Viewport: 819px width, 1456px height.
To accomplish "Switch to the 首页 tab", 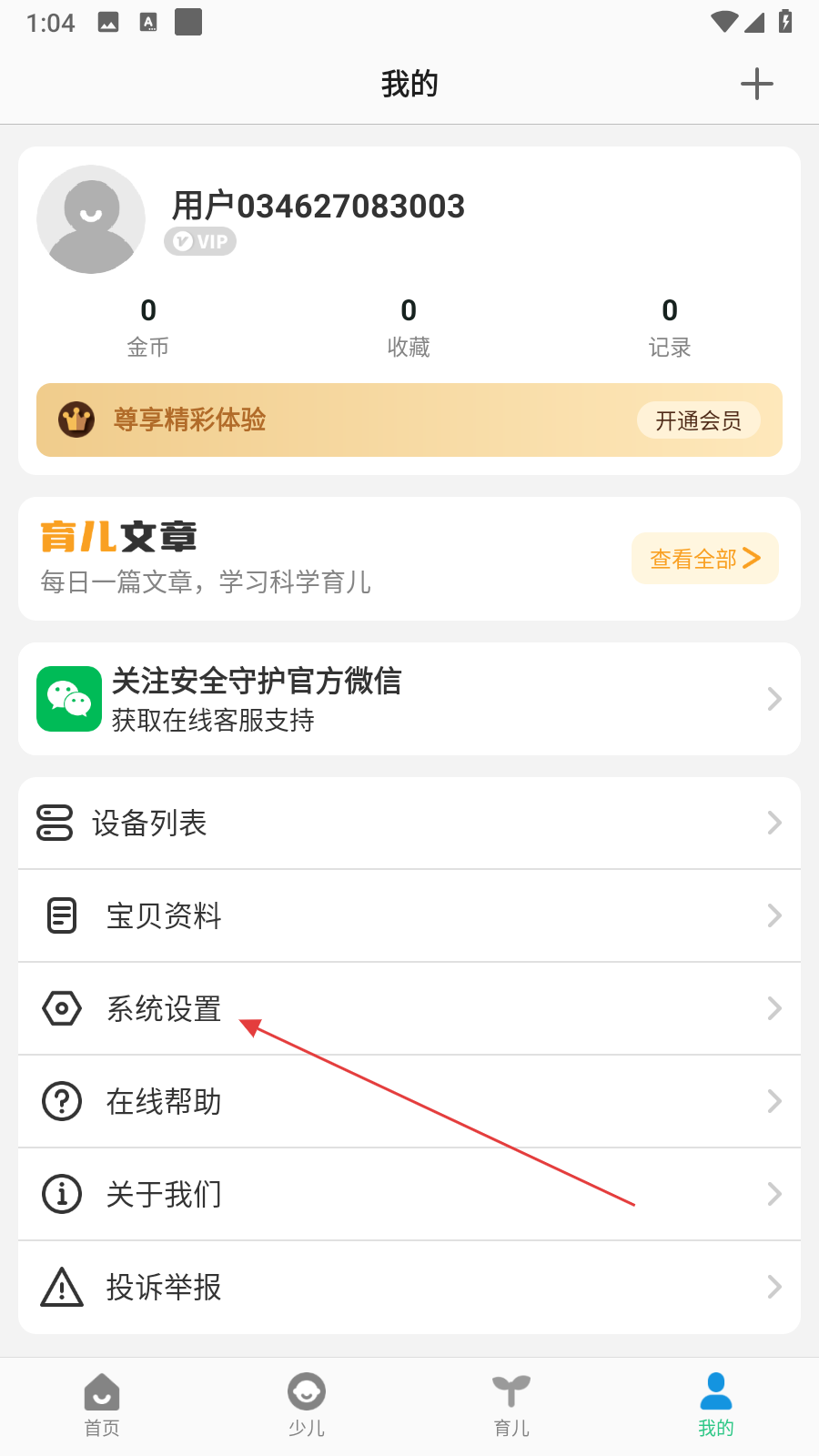I will [x=102, y=1405].
